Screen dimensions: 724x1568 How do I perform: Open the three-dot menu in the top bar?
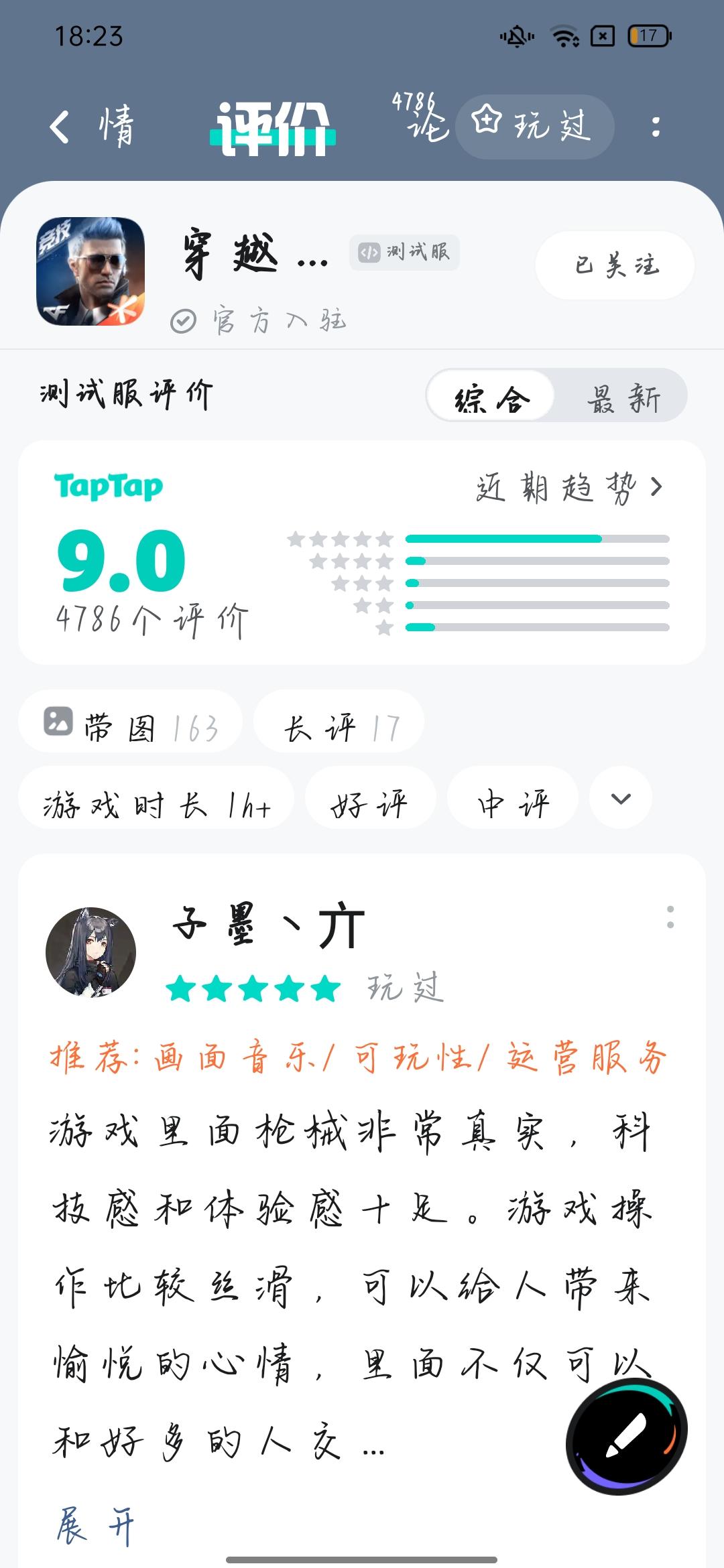pos(654,127)
